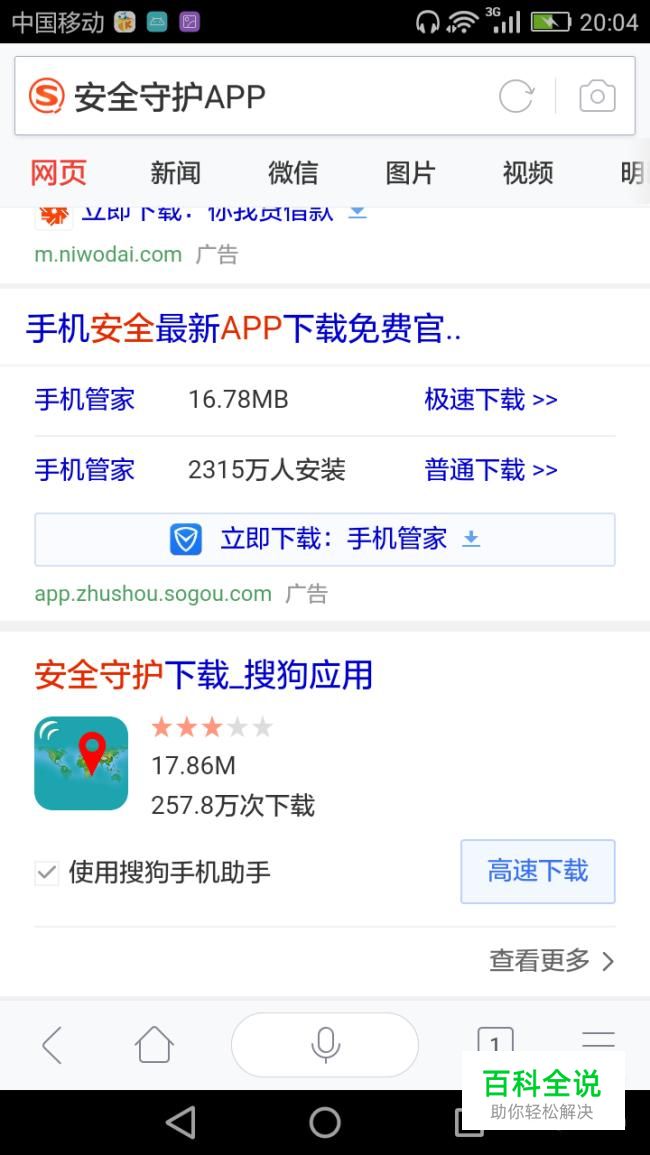Viewport: 650px width, 1155px height.
Task: Choose 普通下载 for 手机管家
Action: [x=491, y=470]
